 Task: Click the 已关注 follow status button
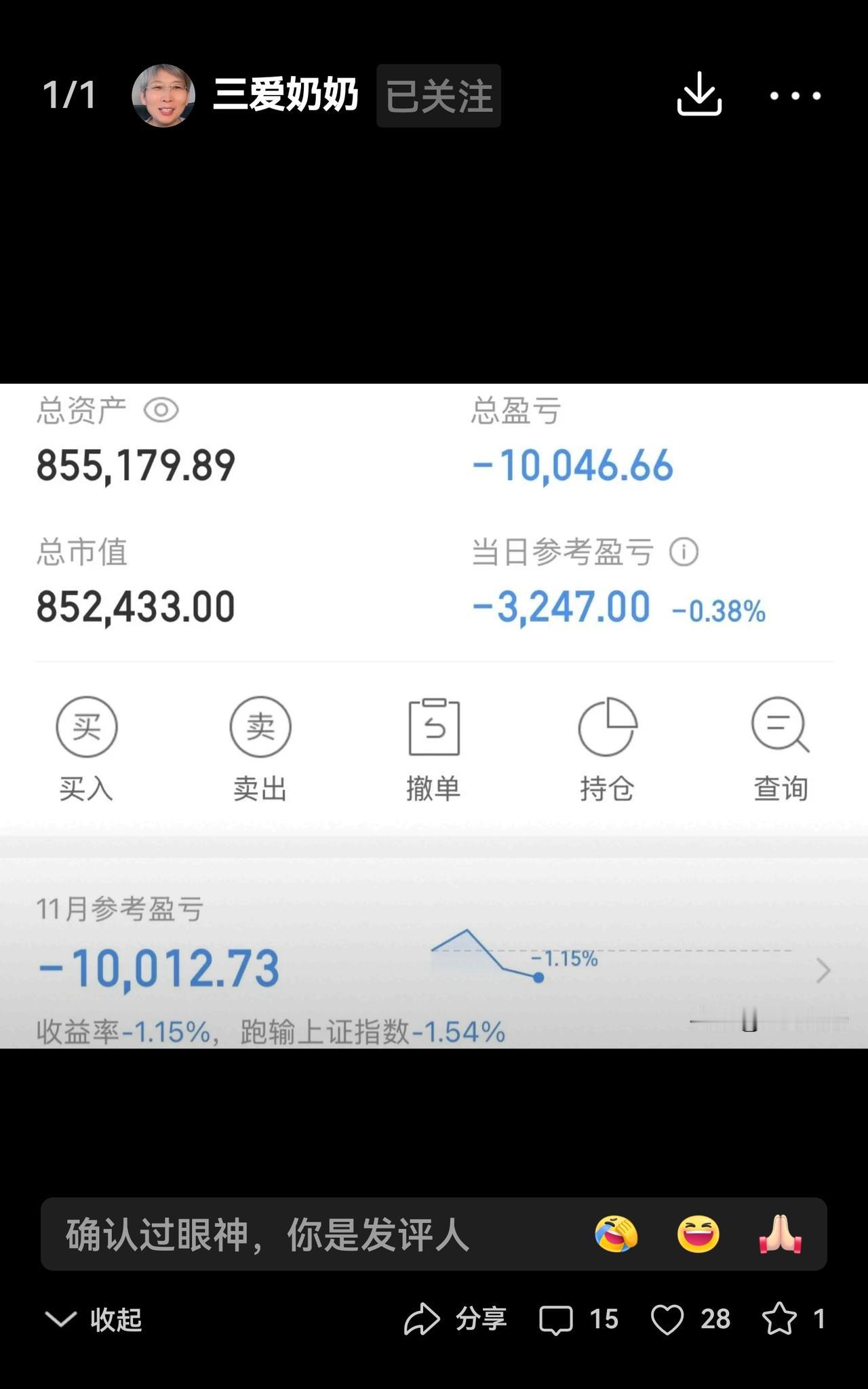438,96
